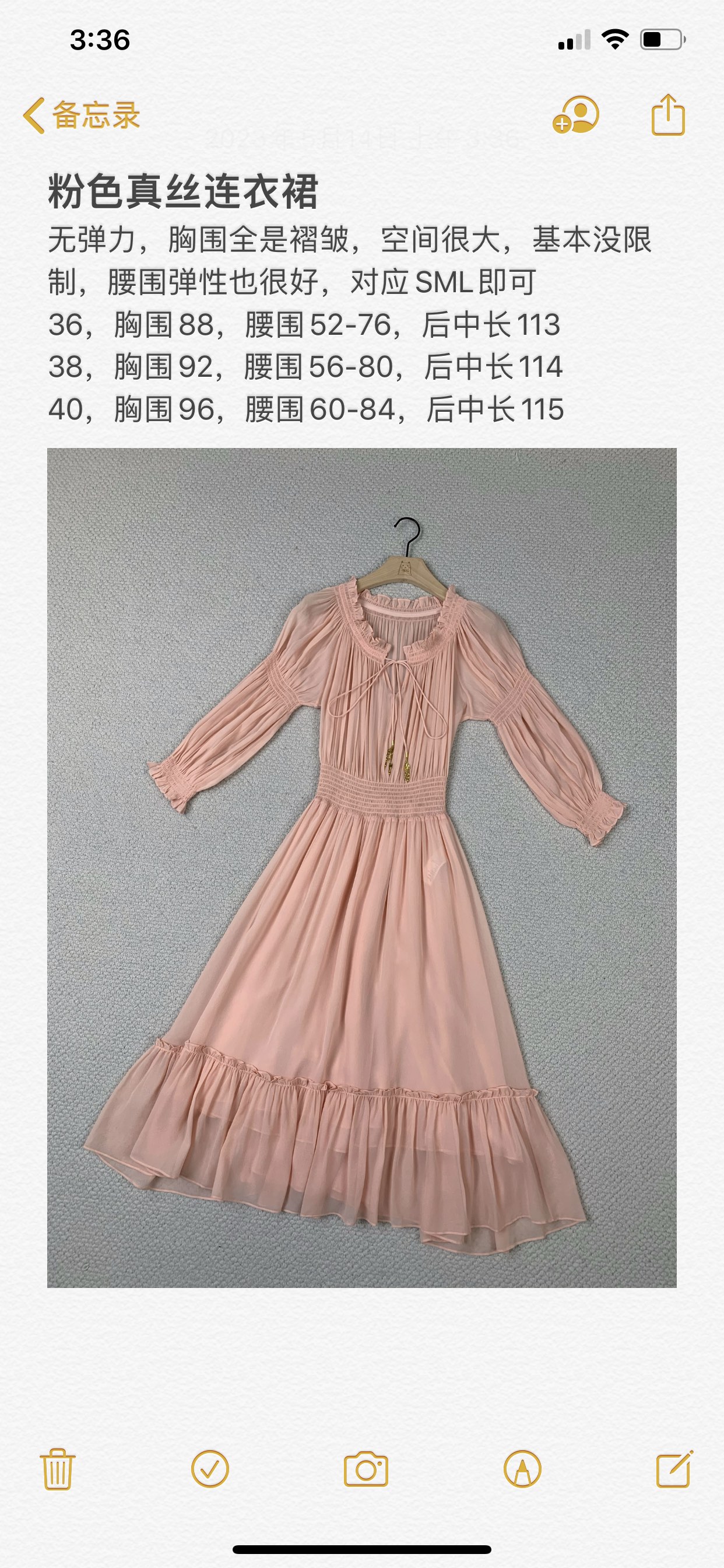Add people to collaborate on this note

[575, 114]
